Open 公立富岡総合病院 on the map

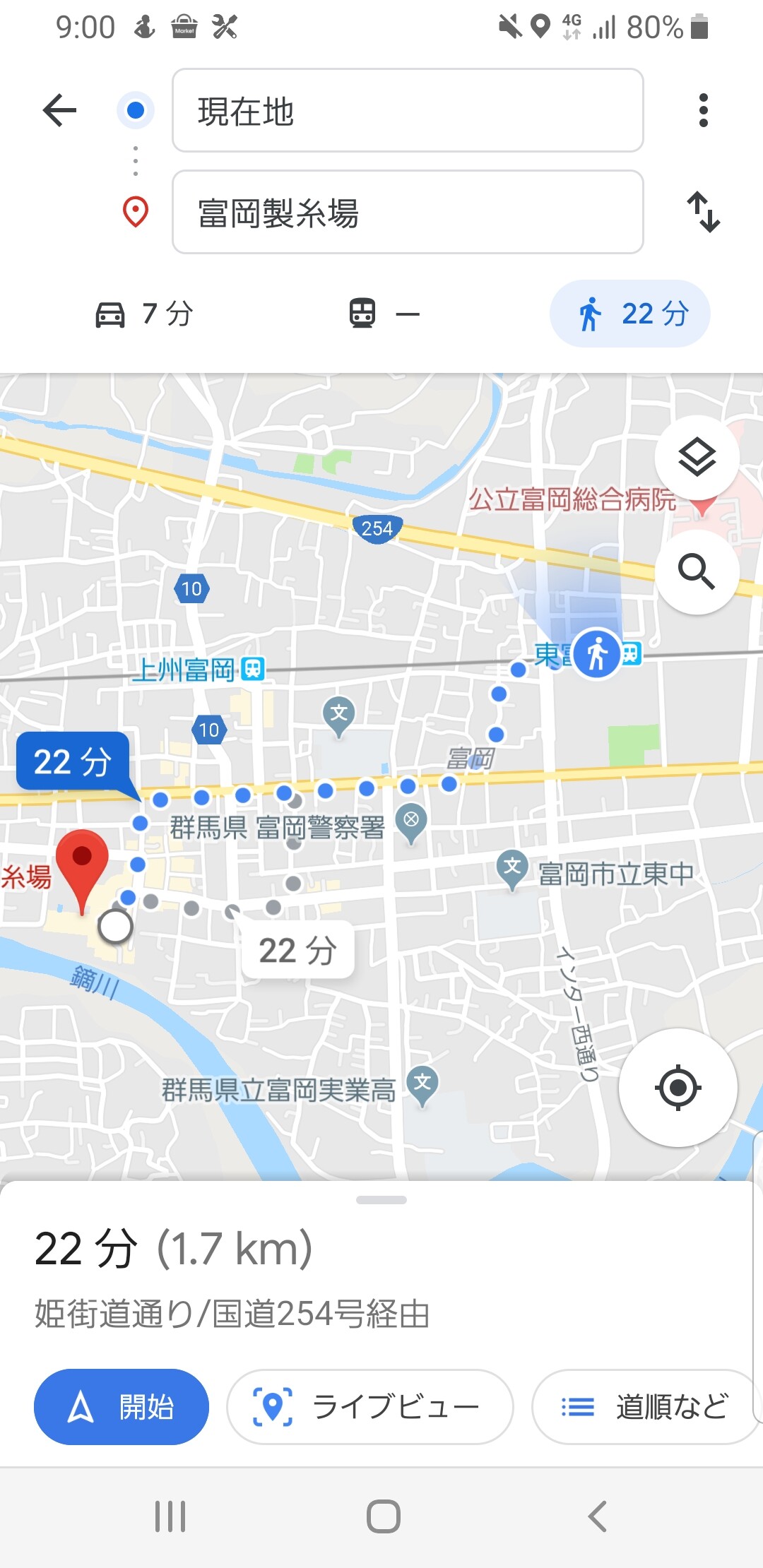[x=572, y=500]
